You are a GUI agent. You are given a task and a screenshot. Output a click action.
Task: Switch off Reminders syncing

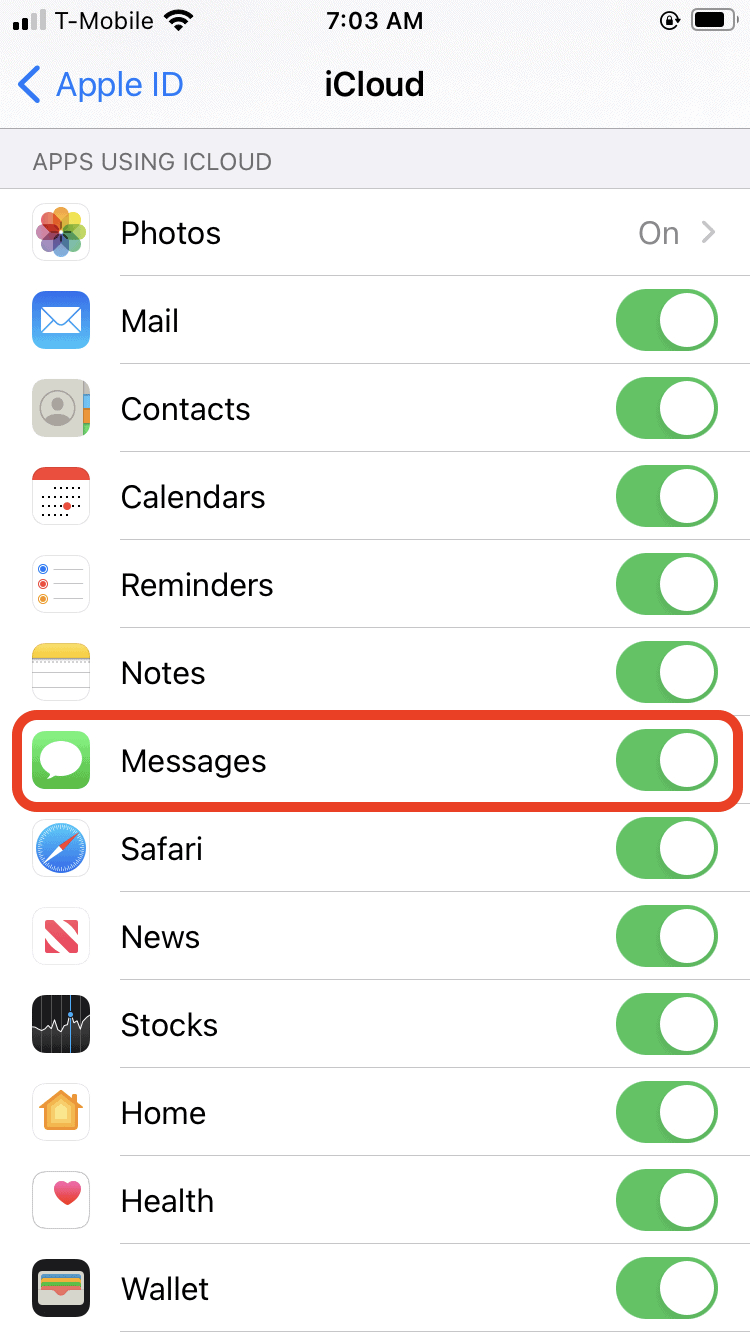pyautogui.click(x=666, y=585)
